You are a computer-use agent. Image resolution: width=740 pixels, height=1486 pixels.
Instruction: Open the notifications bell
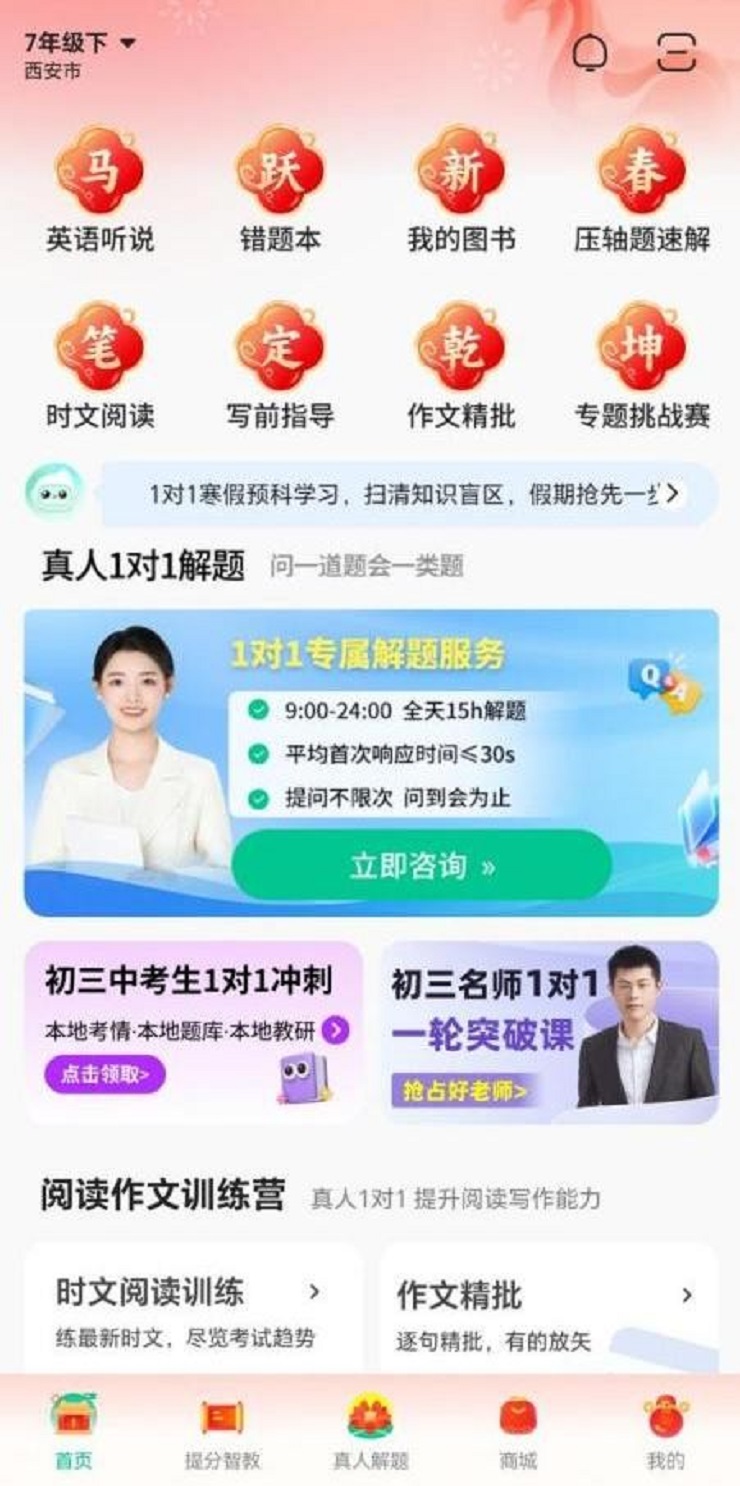tap(590, 52)
